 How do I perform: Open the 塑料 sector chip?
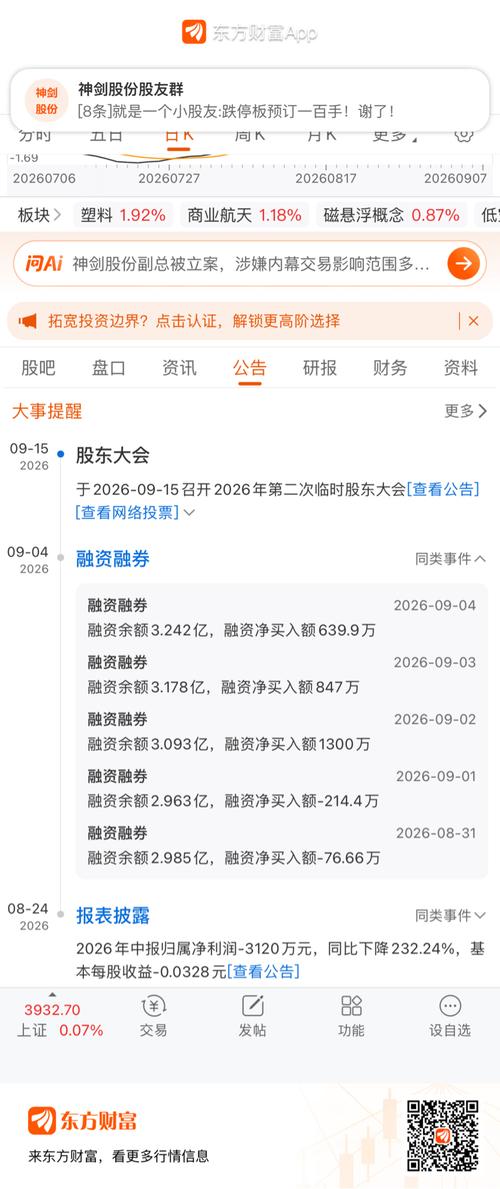click(x=123, y=215)
